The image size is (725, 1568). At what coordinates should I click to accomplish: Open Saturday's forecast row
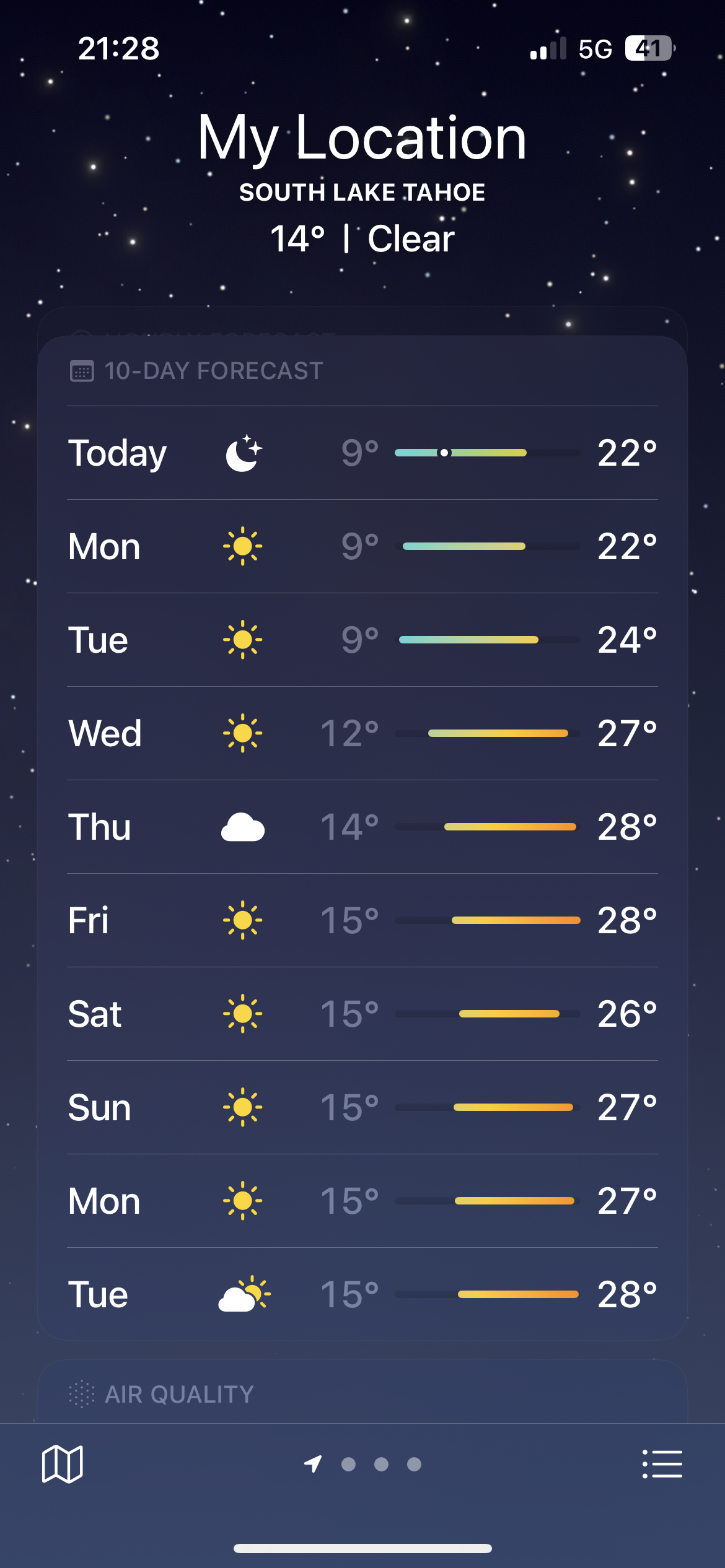(362, 1014)
